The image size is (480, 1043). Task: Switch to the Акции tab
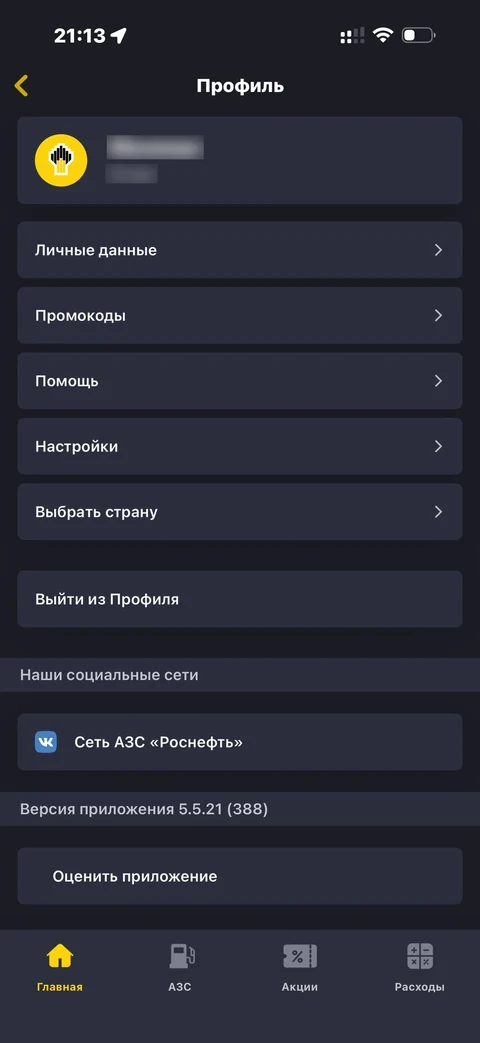pos(300,968)
